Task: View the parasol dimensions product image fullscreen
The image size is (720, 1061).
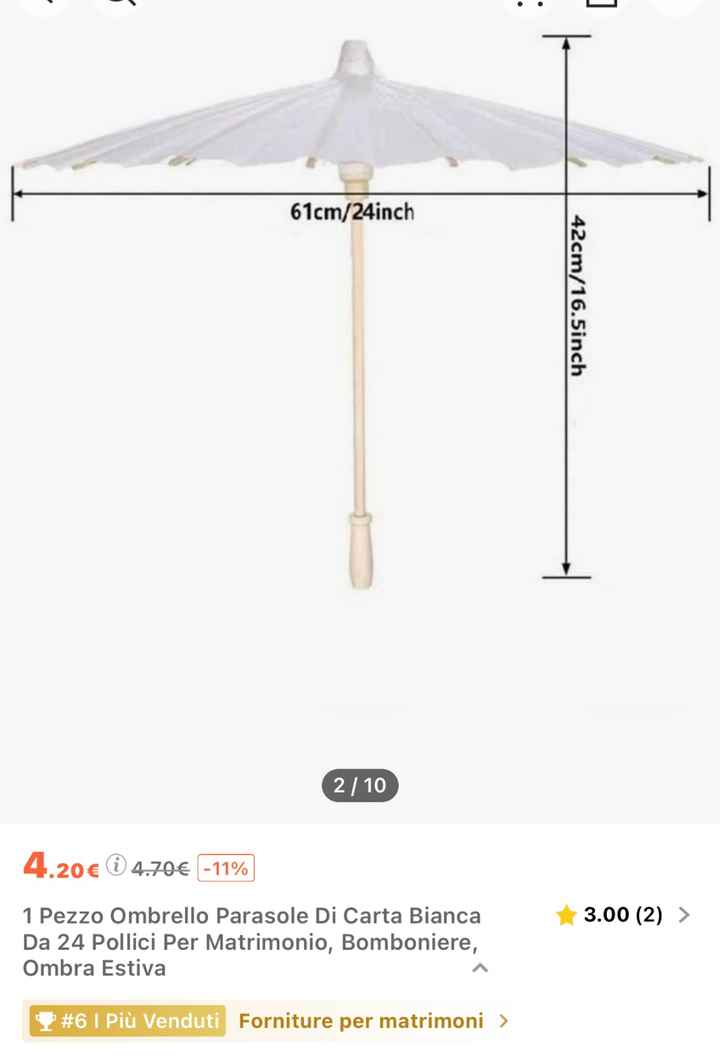Action: 360,400
